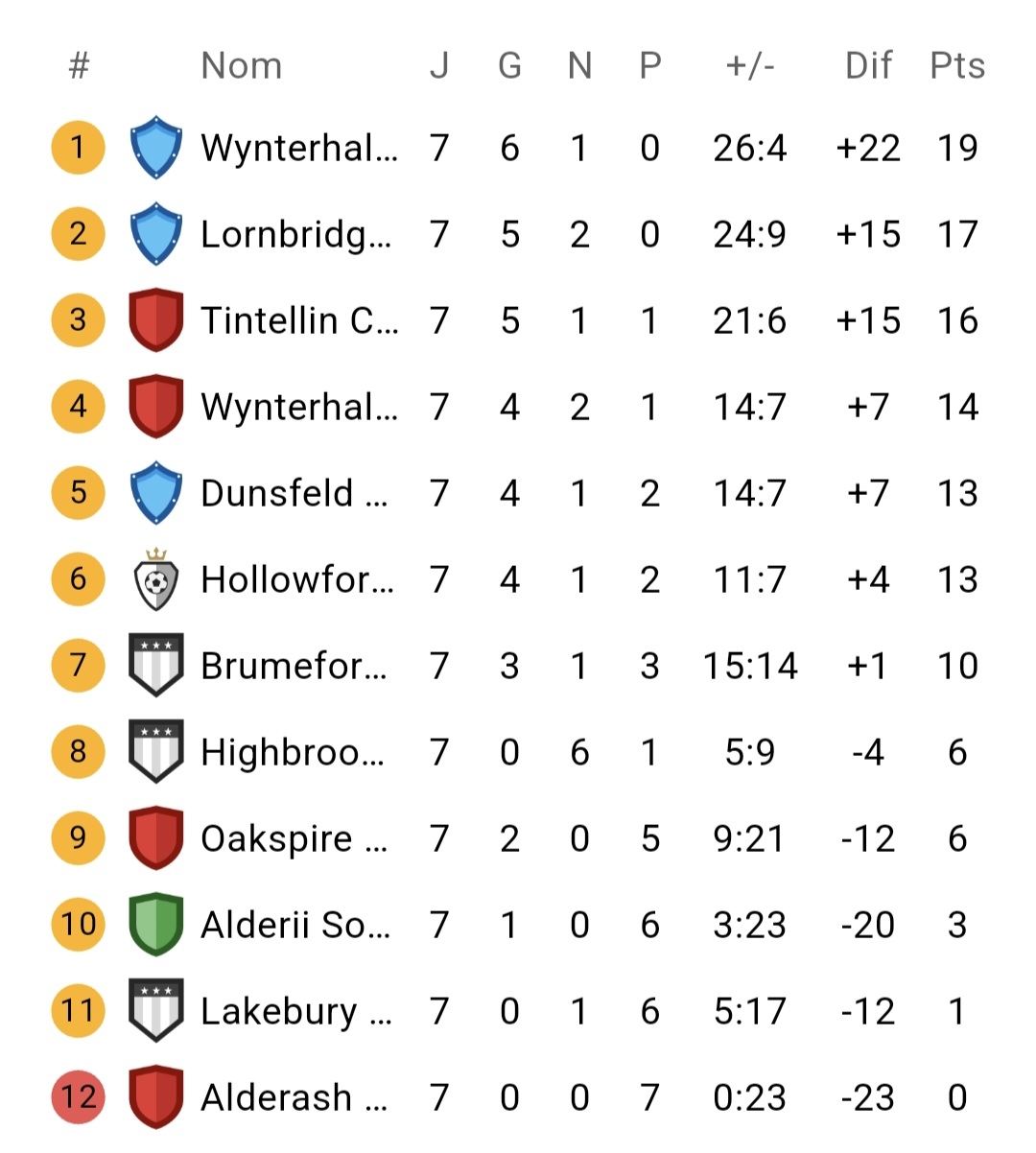Select the Dunsfeld team row
This screenshot has height=1153, width=1036.
[x=294, y=494]
